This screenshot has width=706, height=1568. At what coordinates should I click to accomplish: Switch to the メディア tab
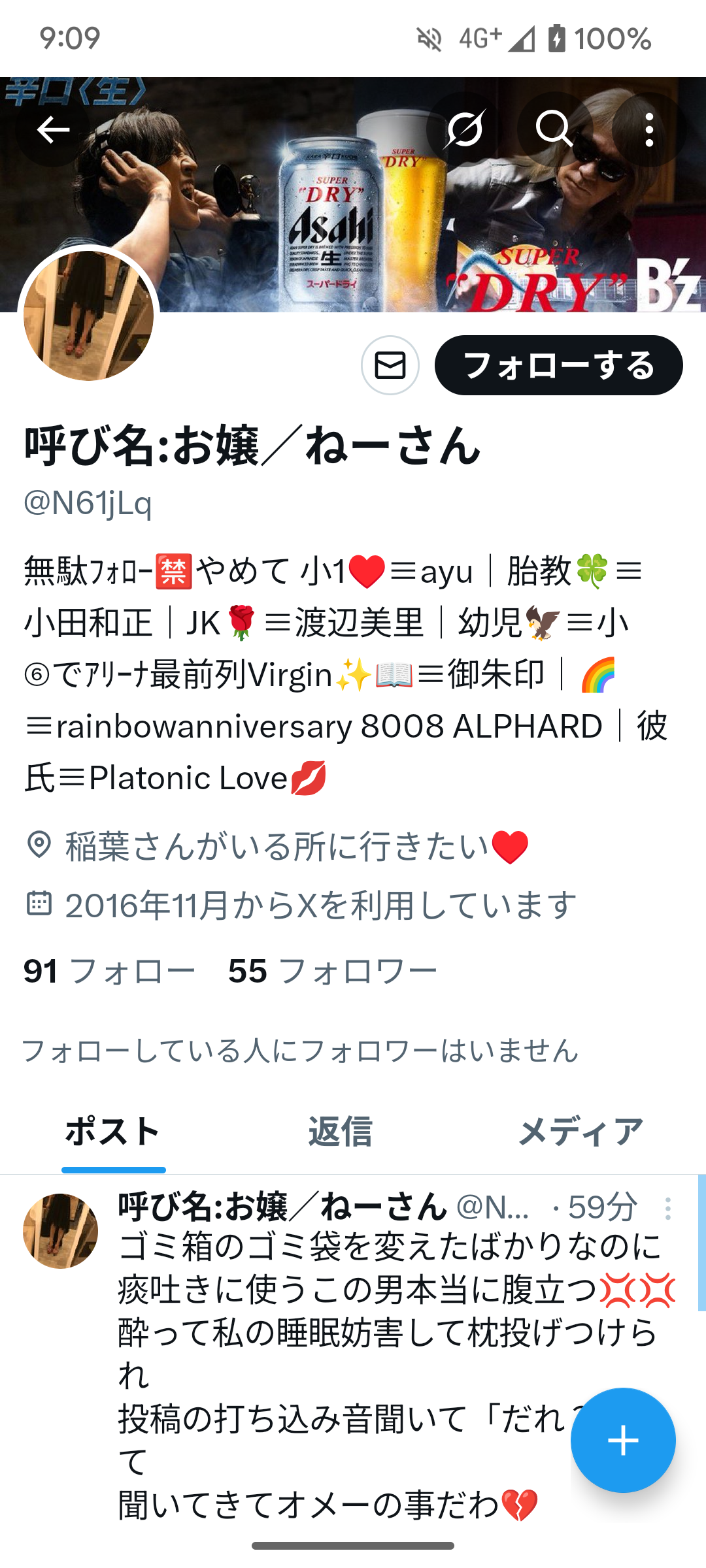pos(580,1132)
